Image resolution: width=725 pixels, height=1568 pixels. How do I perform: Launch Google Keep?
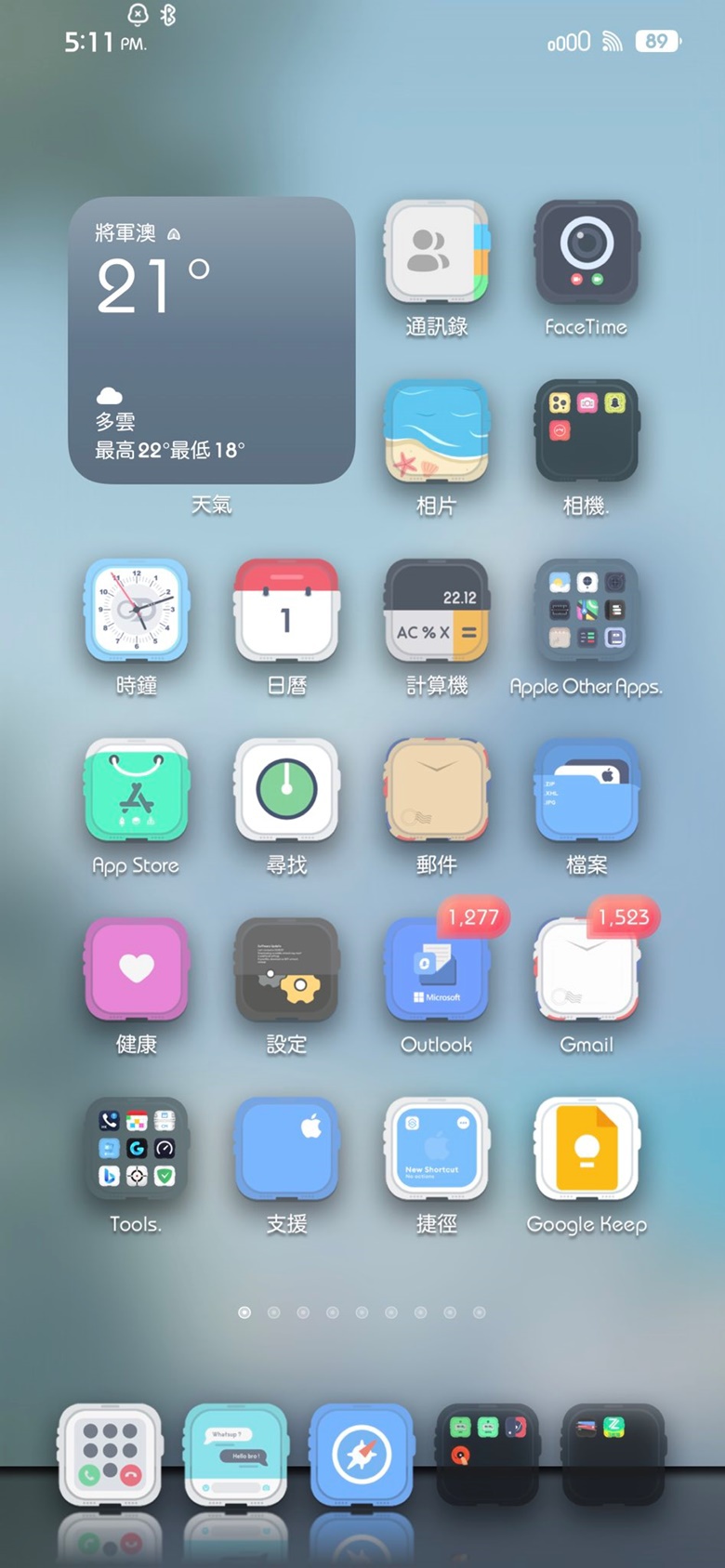click(586, 1149)
